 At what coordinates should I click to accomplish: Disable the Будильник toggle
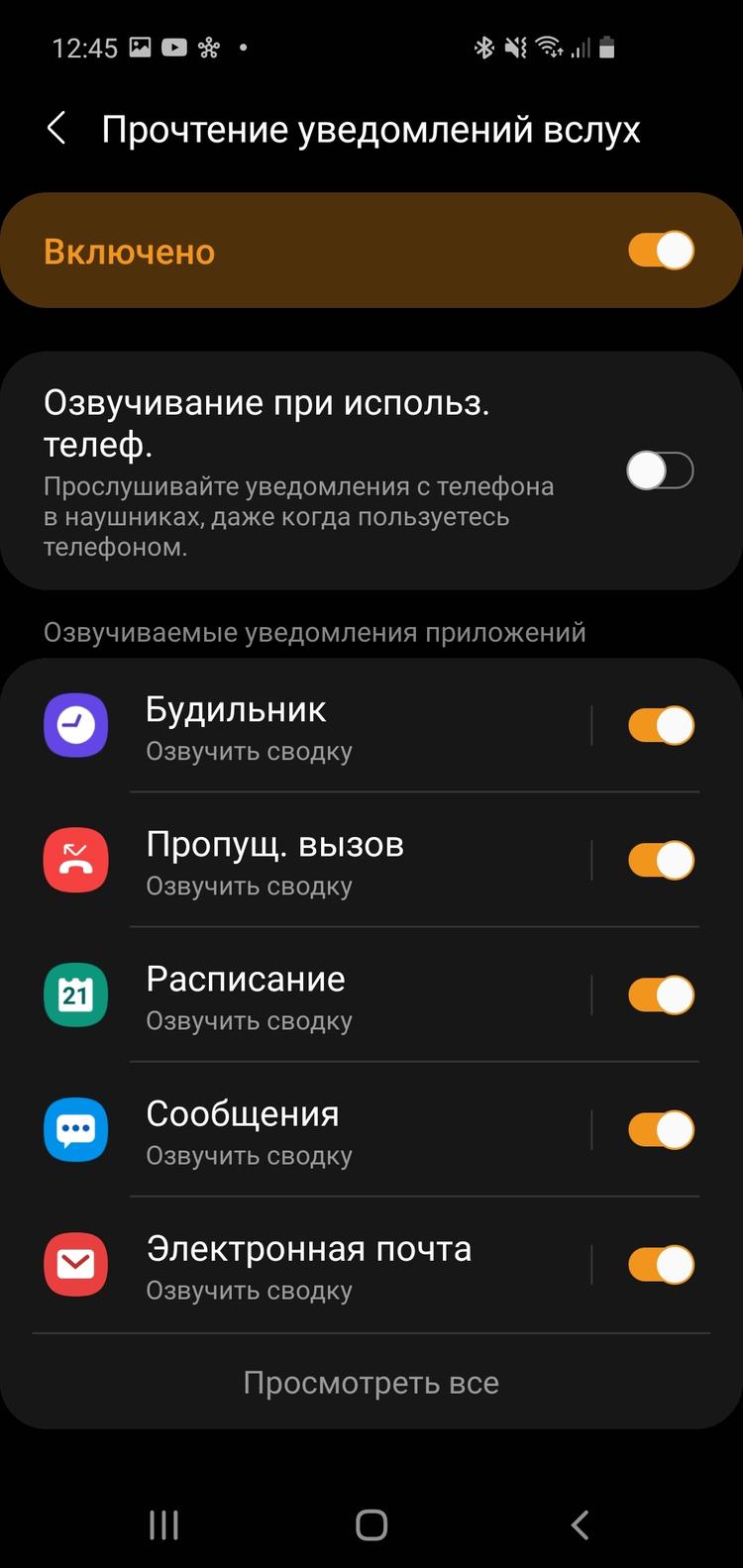click(x=661, y=725)
